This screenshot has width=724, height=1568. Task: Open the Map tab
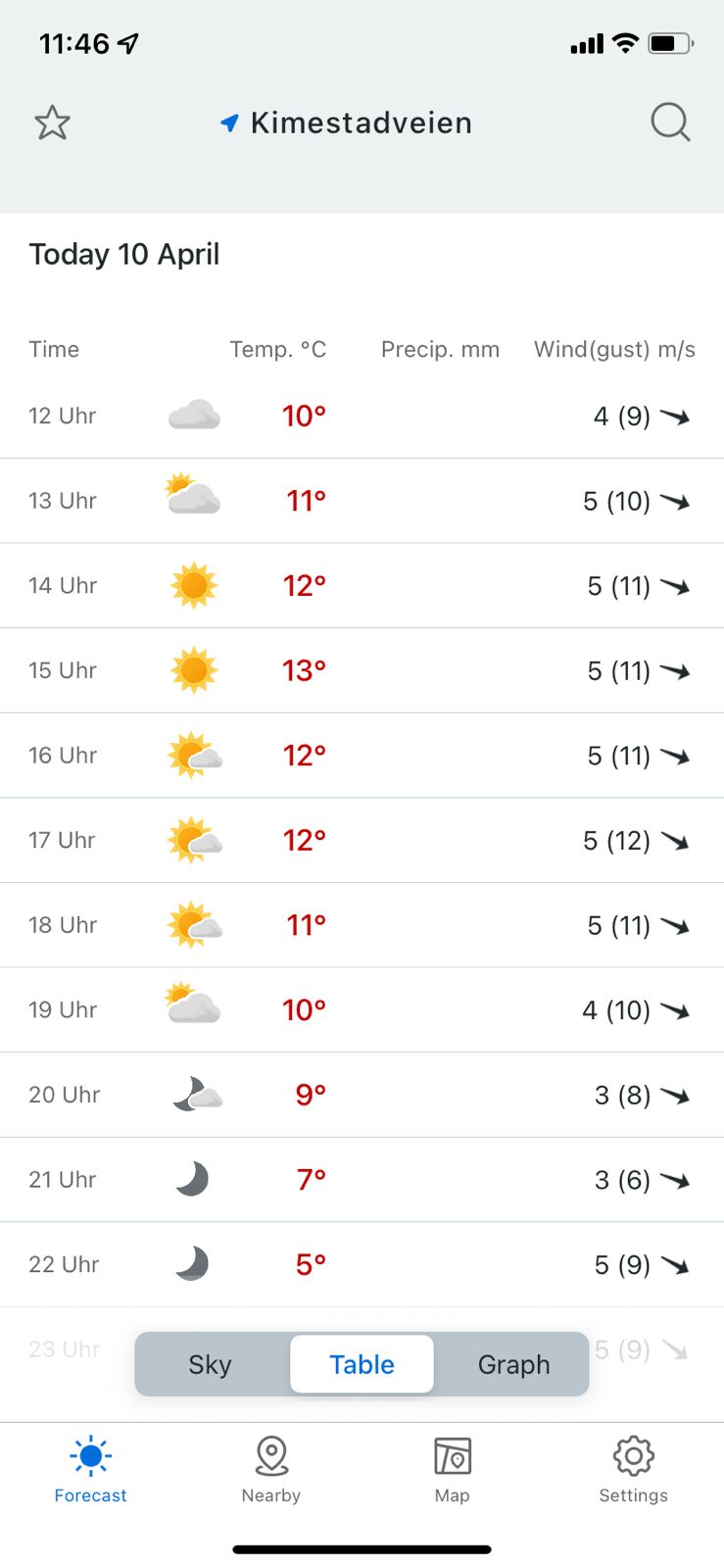[x=453, y=1470]
